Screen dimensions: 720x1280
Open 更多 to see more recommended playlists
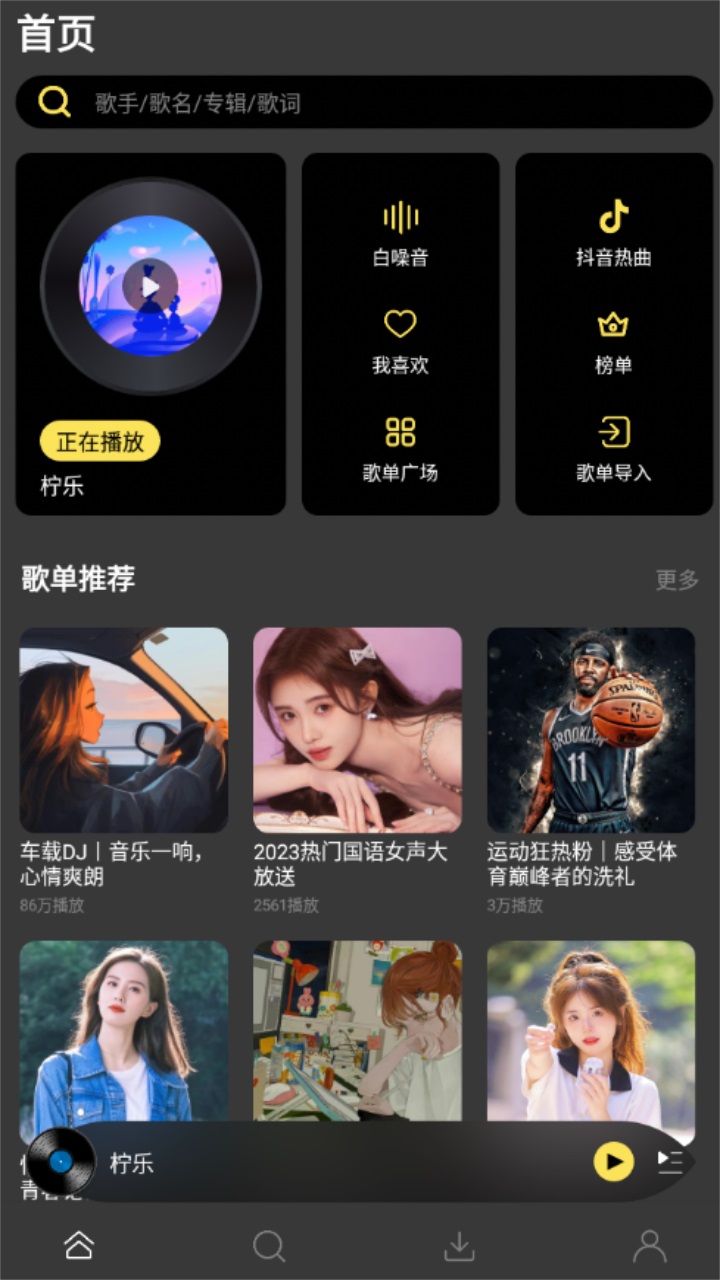coord(678,579)
